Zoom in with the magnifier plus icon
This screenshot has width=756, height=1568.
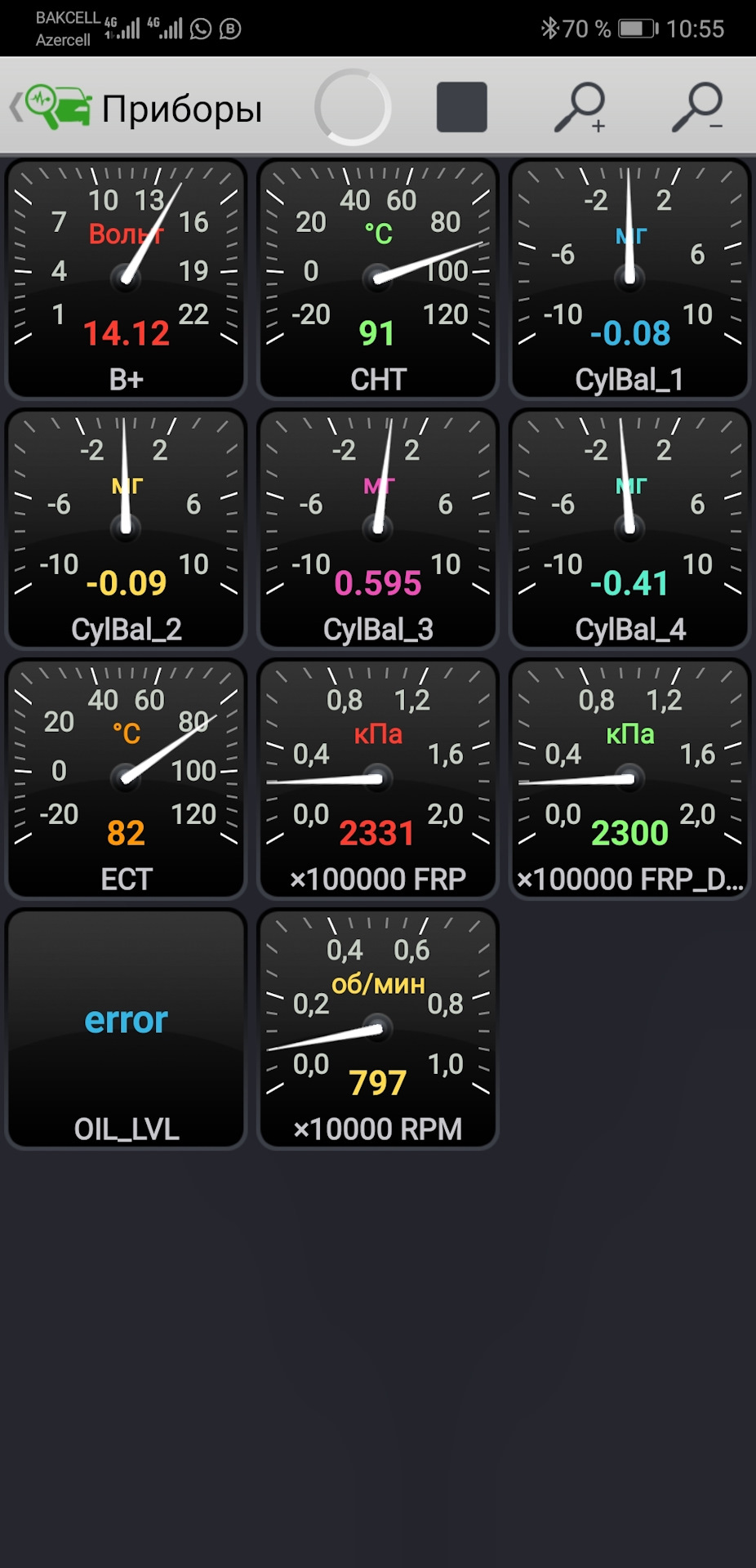click(580, 107)
